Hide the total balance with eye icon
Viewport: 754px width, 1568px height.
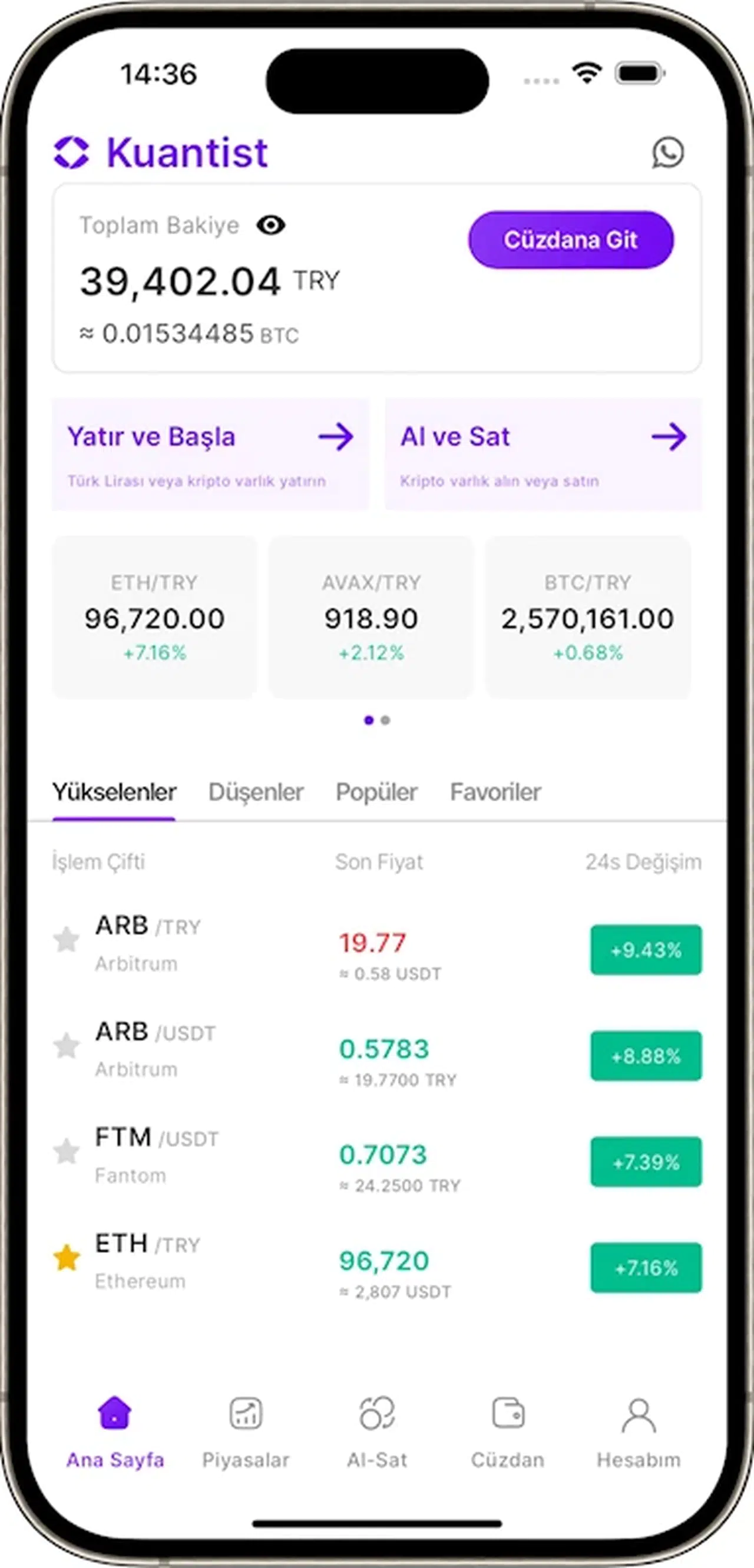click(x=271, y=225)
